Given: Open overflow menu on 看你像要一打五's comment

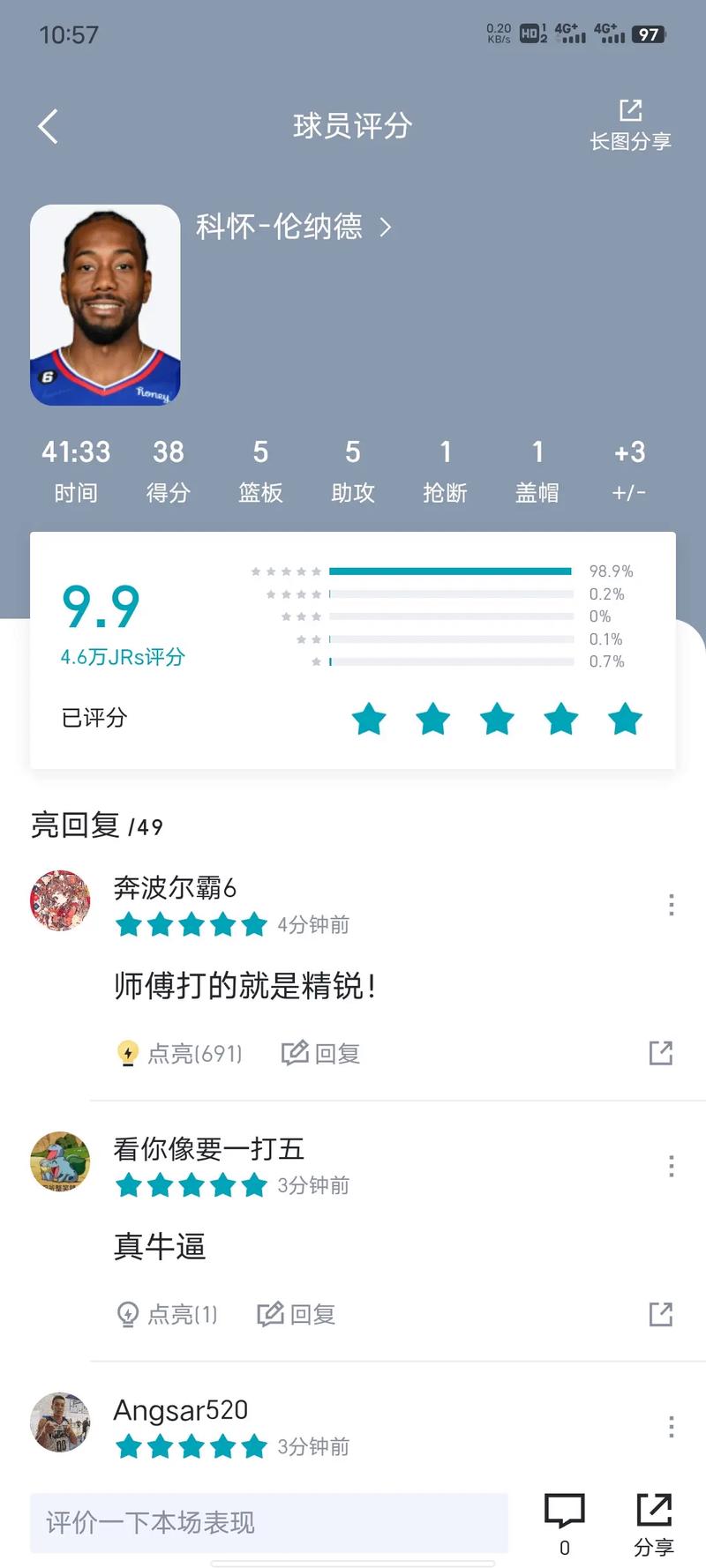Looking at the screenshot, I should 672,1166.
